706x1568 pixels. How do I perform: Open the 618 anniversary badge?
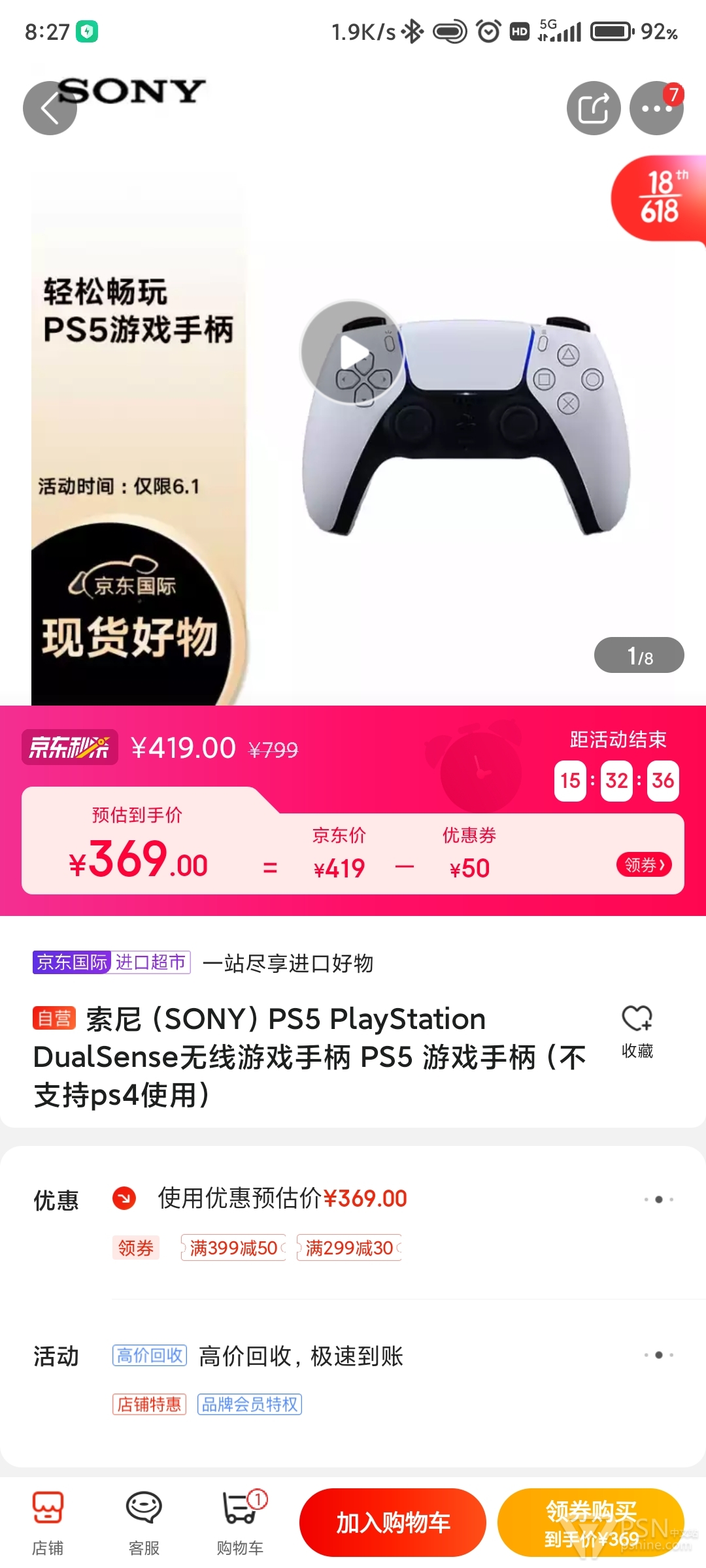point(659,199)
